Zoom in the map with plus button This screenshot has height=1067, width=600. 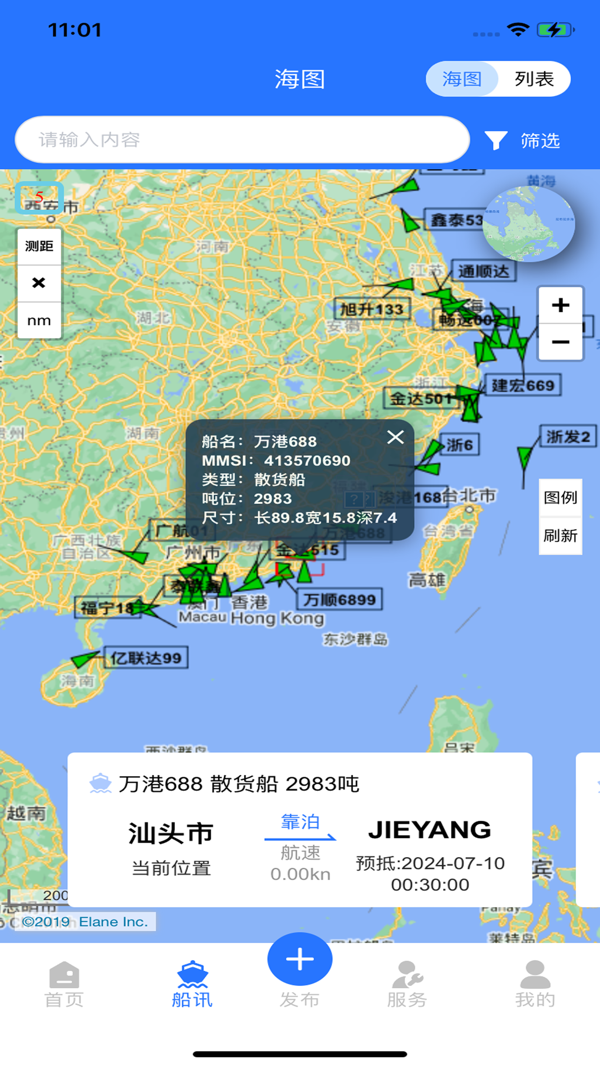pos(560,305)
